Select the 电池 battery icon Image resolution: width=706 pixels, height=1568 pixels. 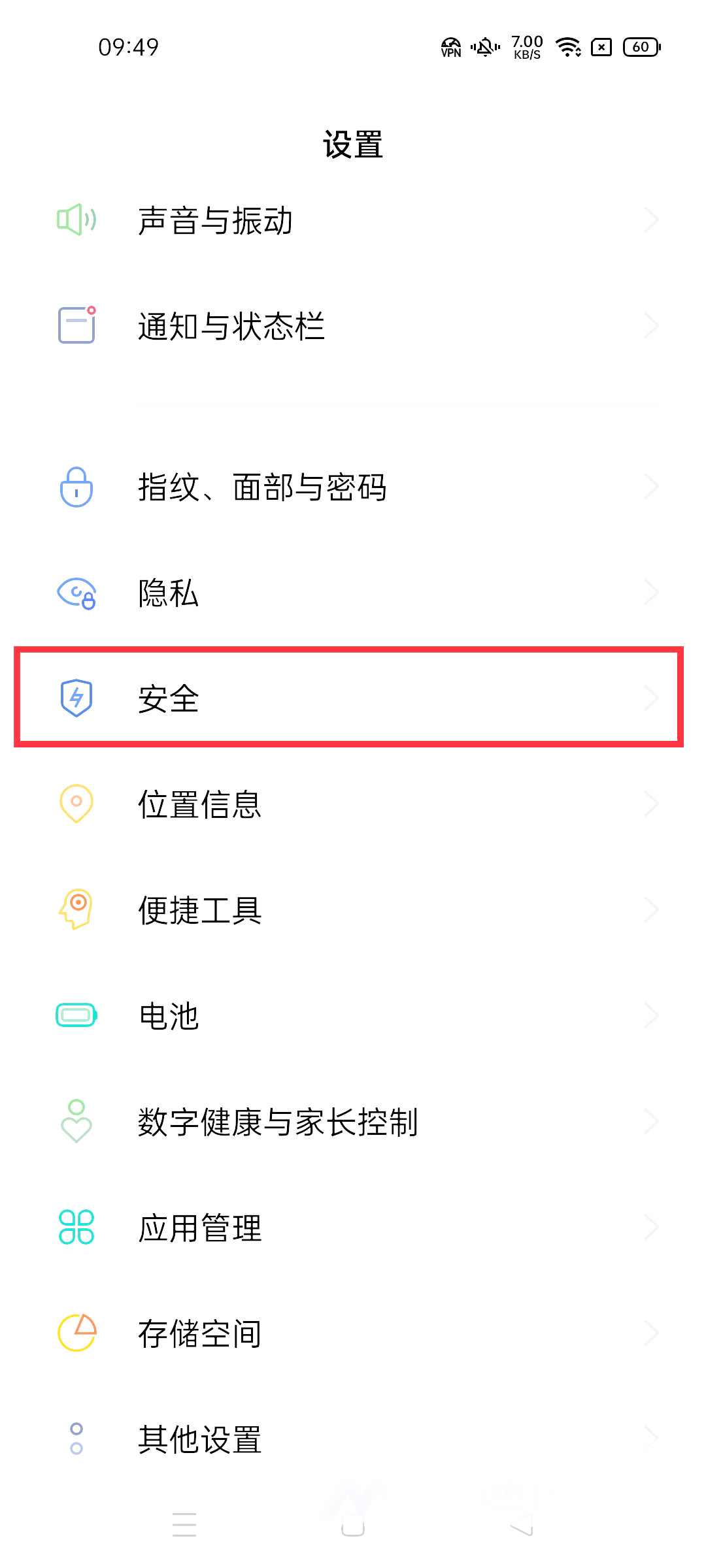(75, 1015)
